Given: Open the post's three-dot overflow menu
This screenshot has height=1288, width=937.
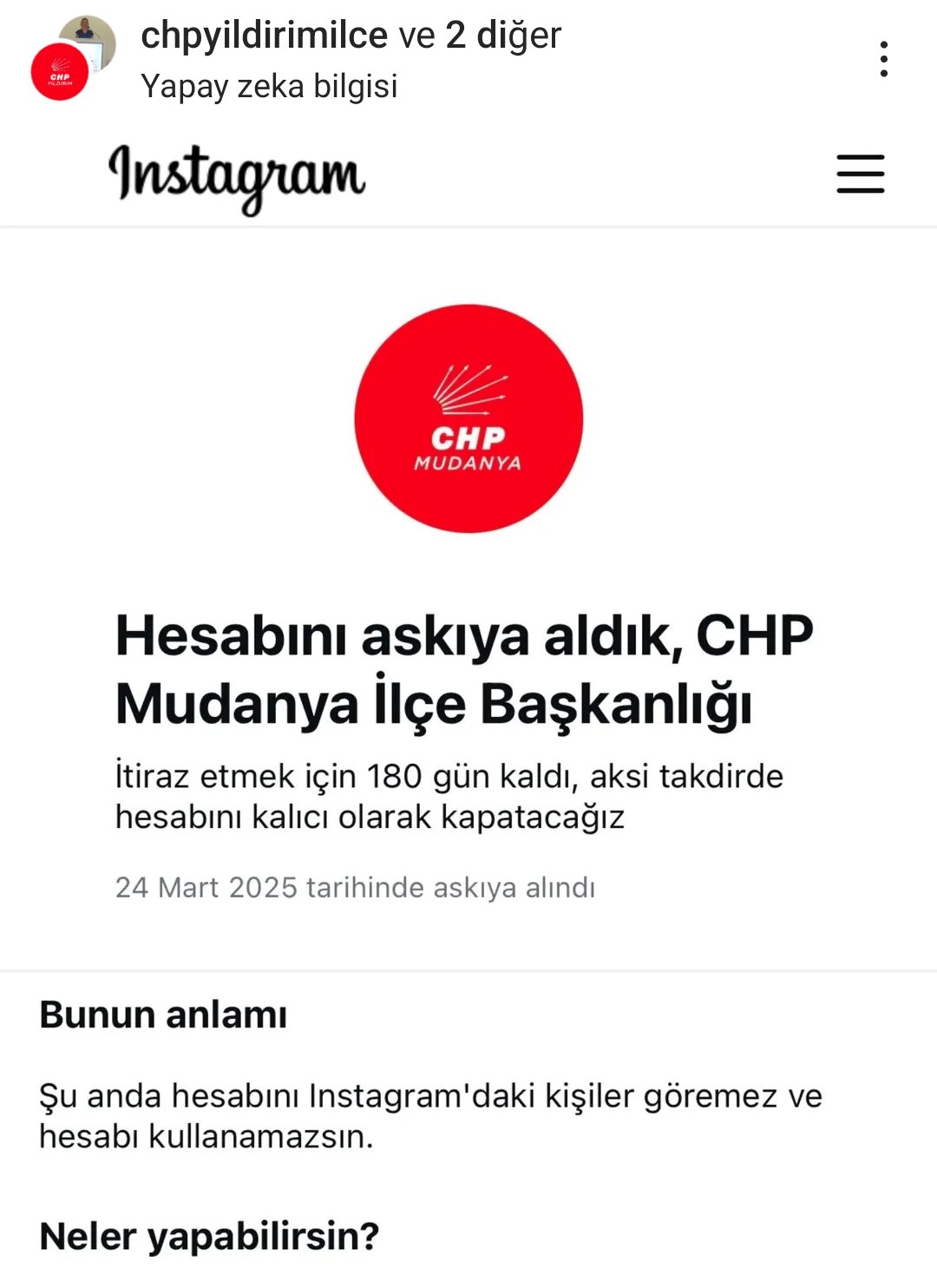Looking at the screenshot, I should pyautogui.click(x=883, y=59).
